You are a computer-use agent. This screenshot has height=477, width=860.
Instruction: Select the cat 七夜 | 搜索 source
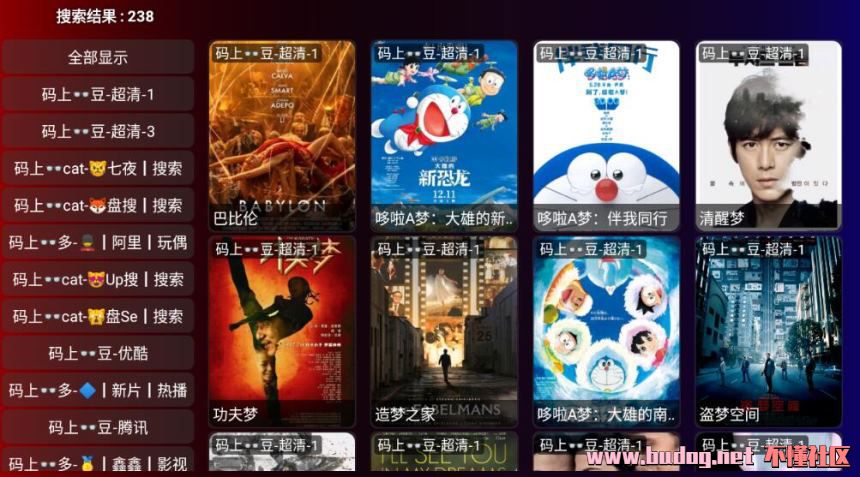click(97, 168)
